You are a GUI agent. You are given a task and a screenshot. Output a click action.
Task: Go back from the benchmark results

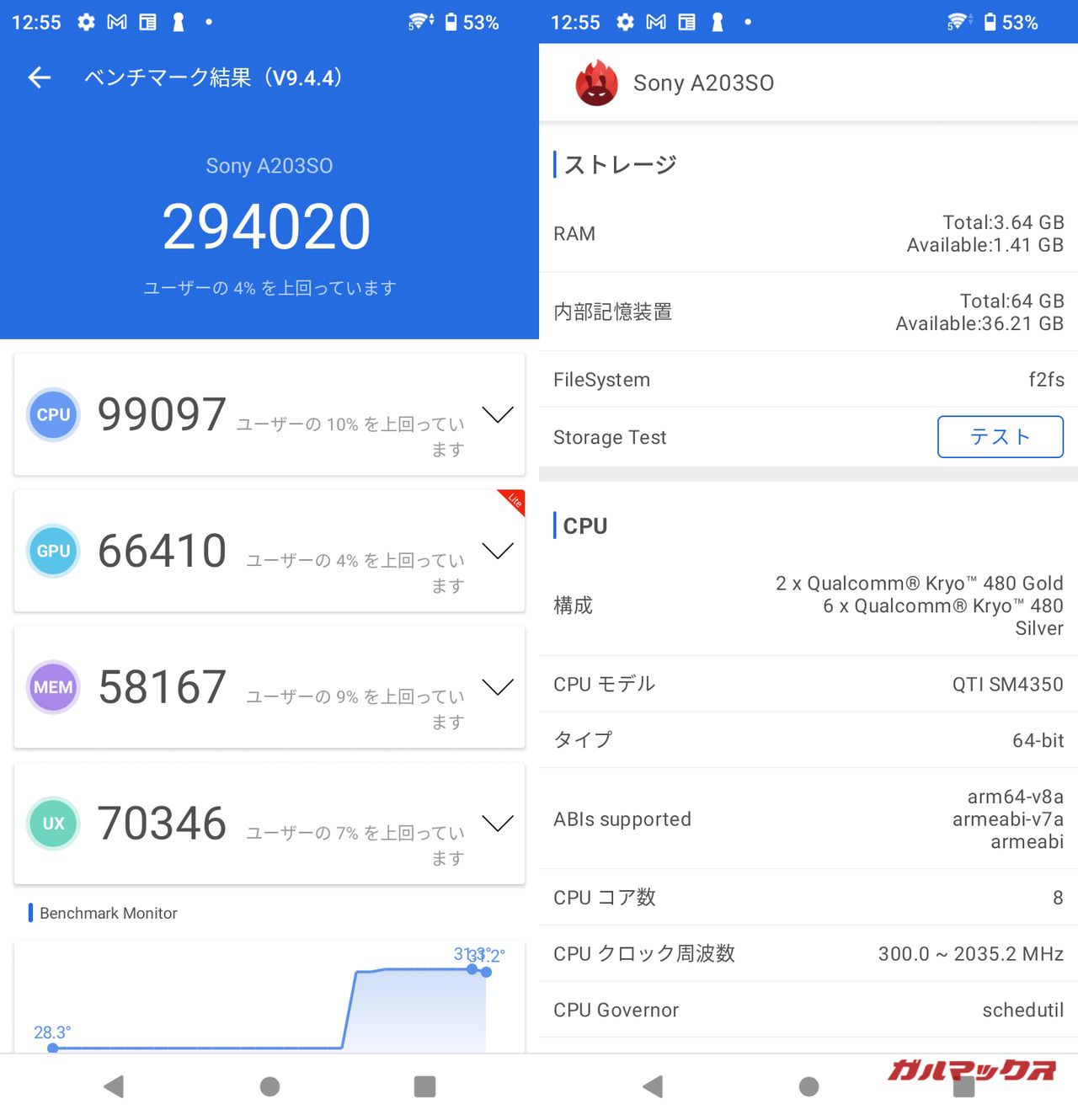tap(40, 78)
